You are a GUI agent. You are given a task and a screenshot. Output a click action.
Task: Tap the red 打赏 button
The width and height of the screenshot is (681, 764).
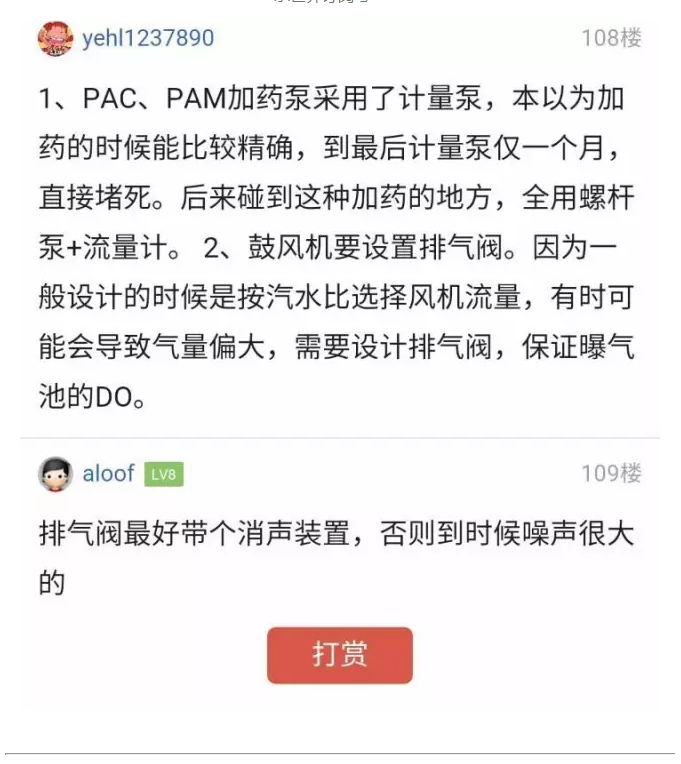tap(339, 655)
